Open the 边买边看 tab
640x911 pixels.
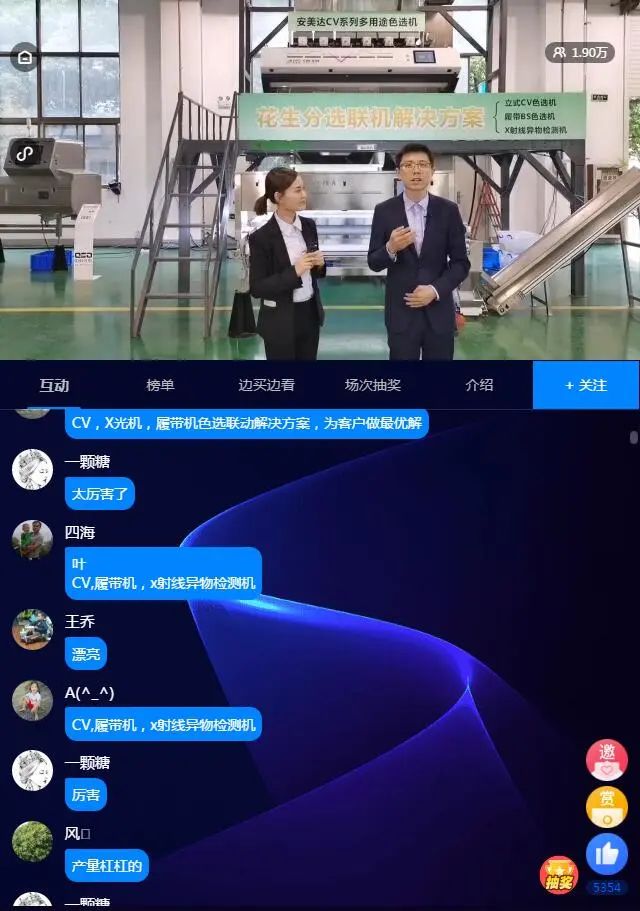tap(266, 385)
